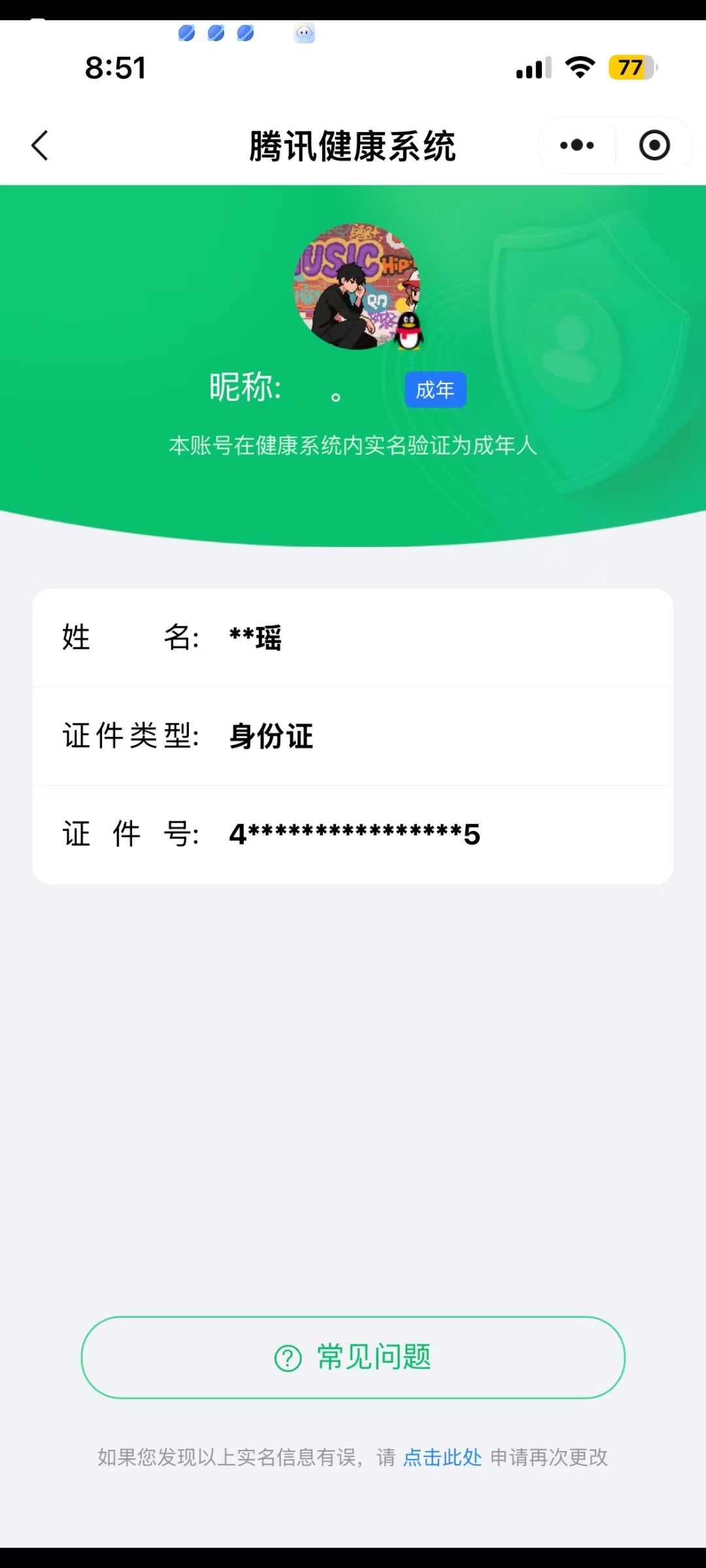706x1568 pixels.
Task: Tap the 常见问题 FAQ button
Action: point(353,1357)
